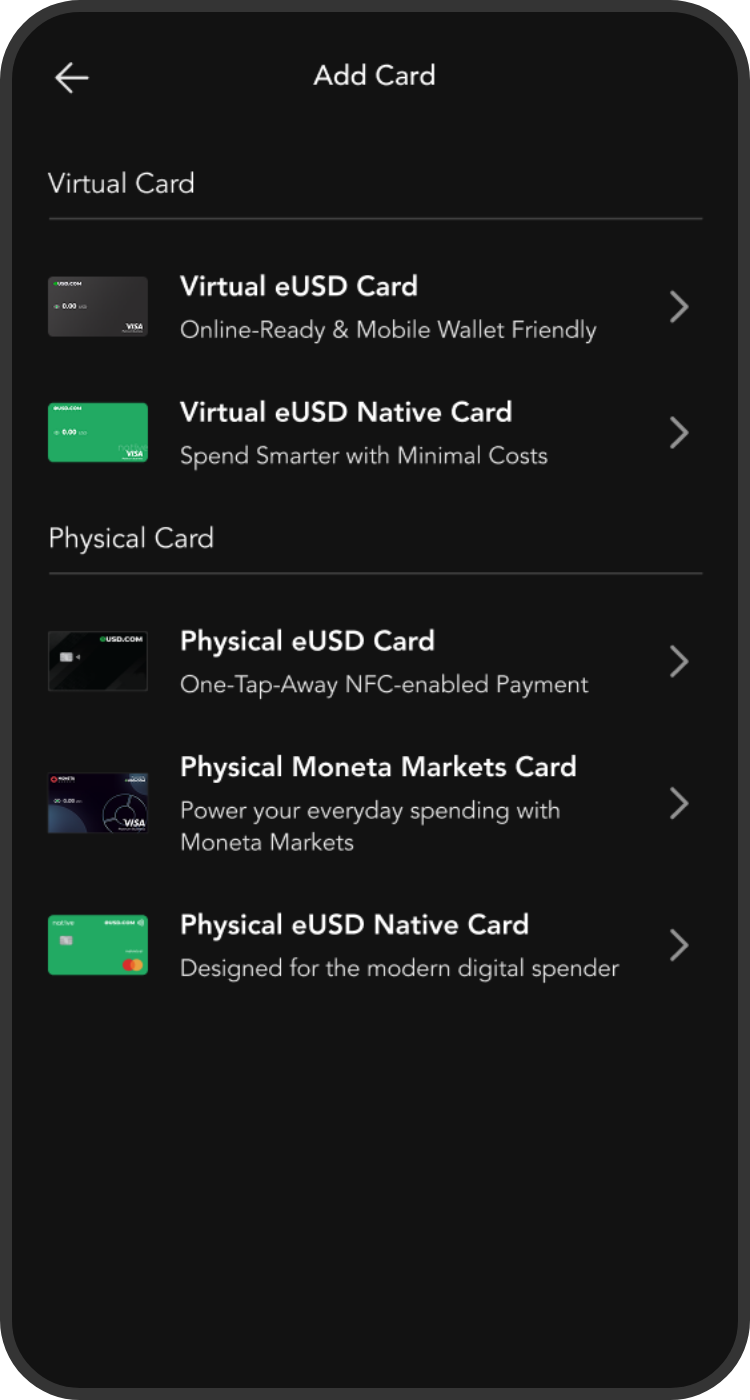The height and width of the screenshot is (1400, 750).
Task: Go back from Add Card screen
Action: pyautogui.click(x=72, y=77)
